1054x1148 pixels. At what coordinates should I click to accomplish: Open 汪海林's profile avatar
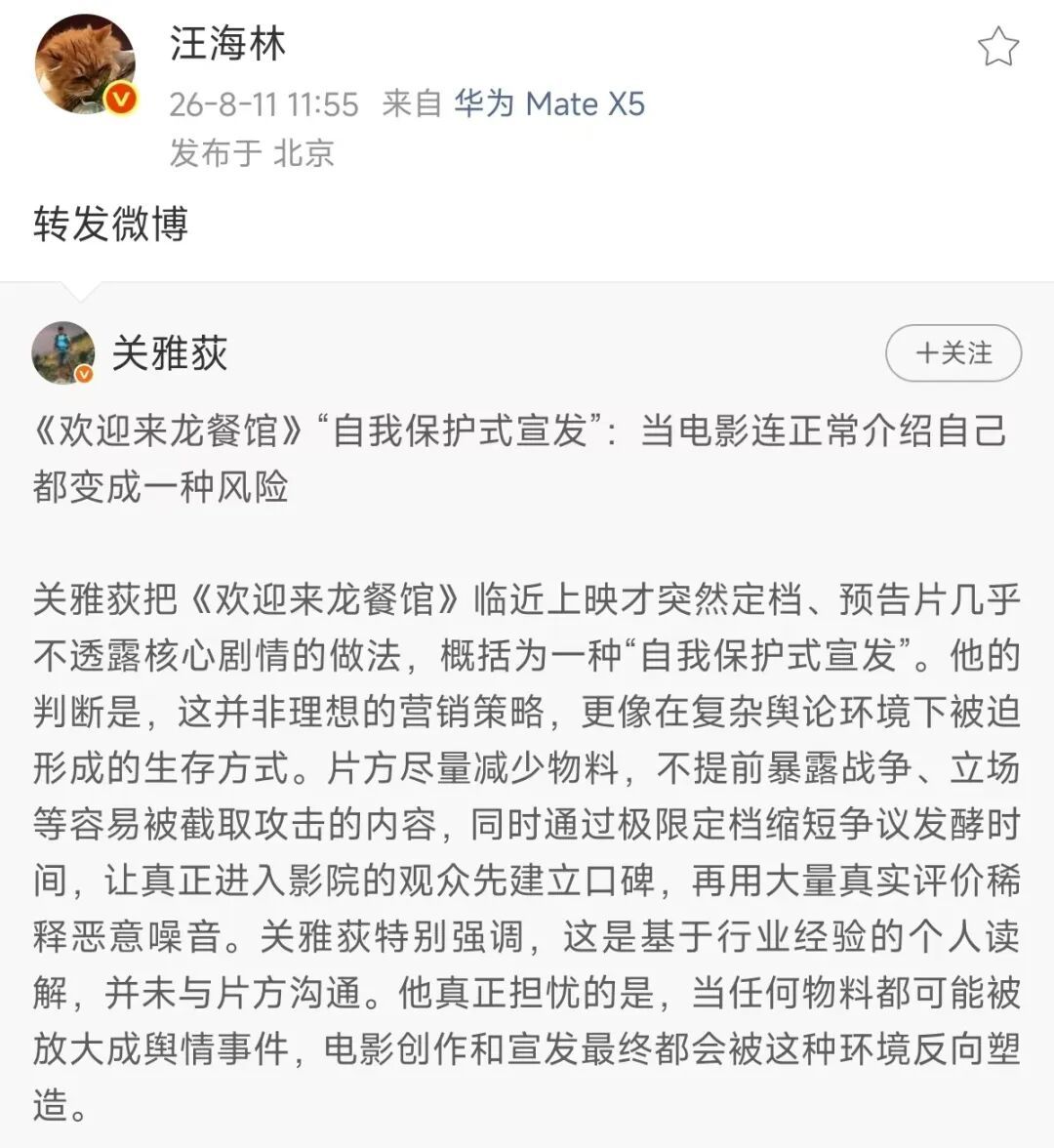coord(86,64)
